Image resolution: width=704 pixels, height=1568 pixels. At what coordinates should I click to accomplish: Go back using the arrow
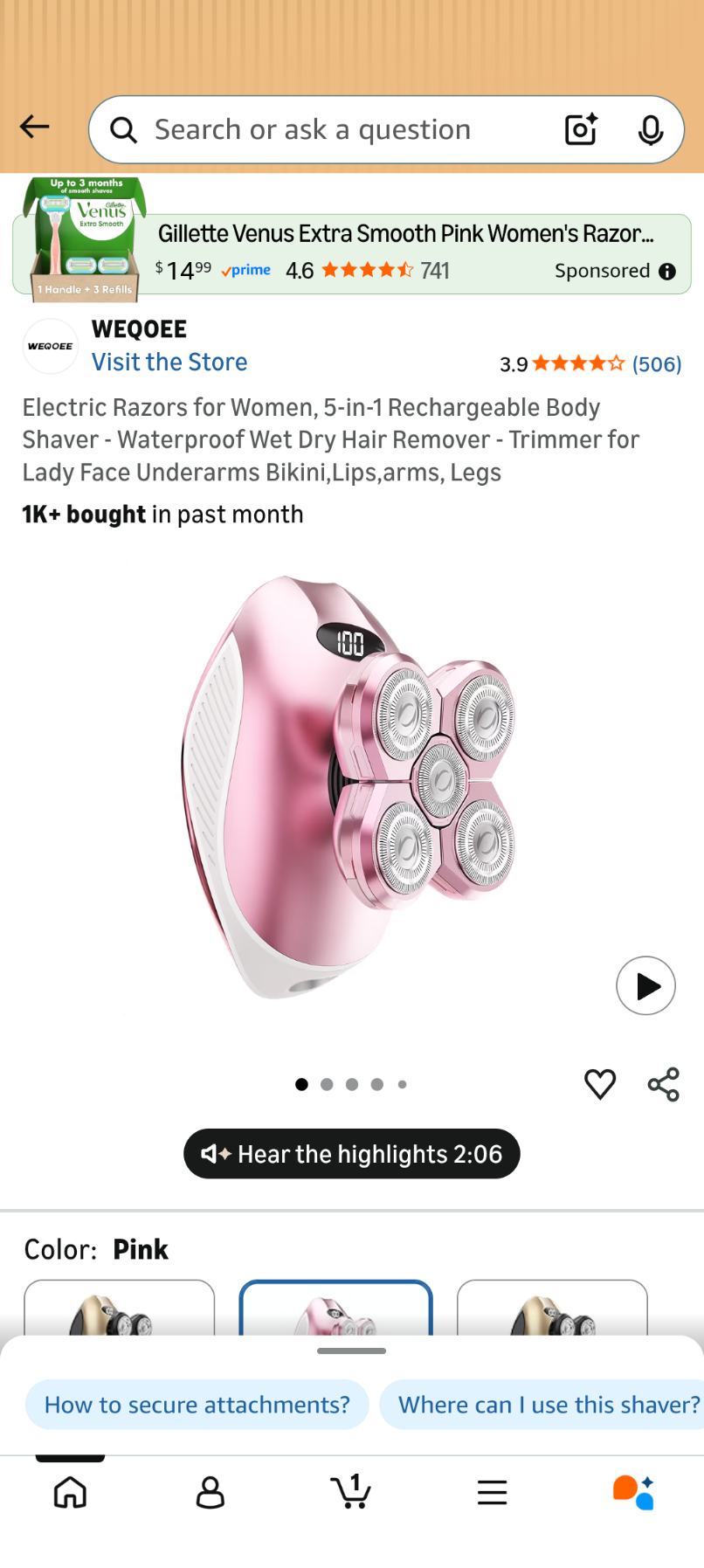(35, 128)
